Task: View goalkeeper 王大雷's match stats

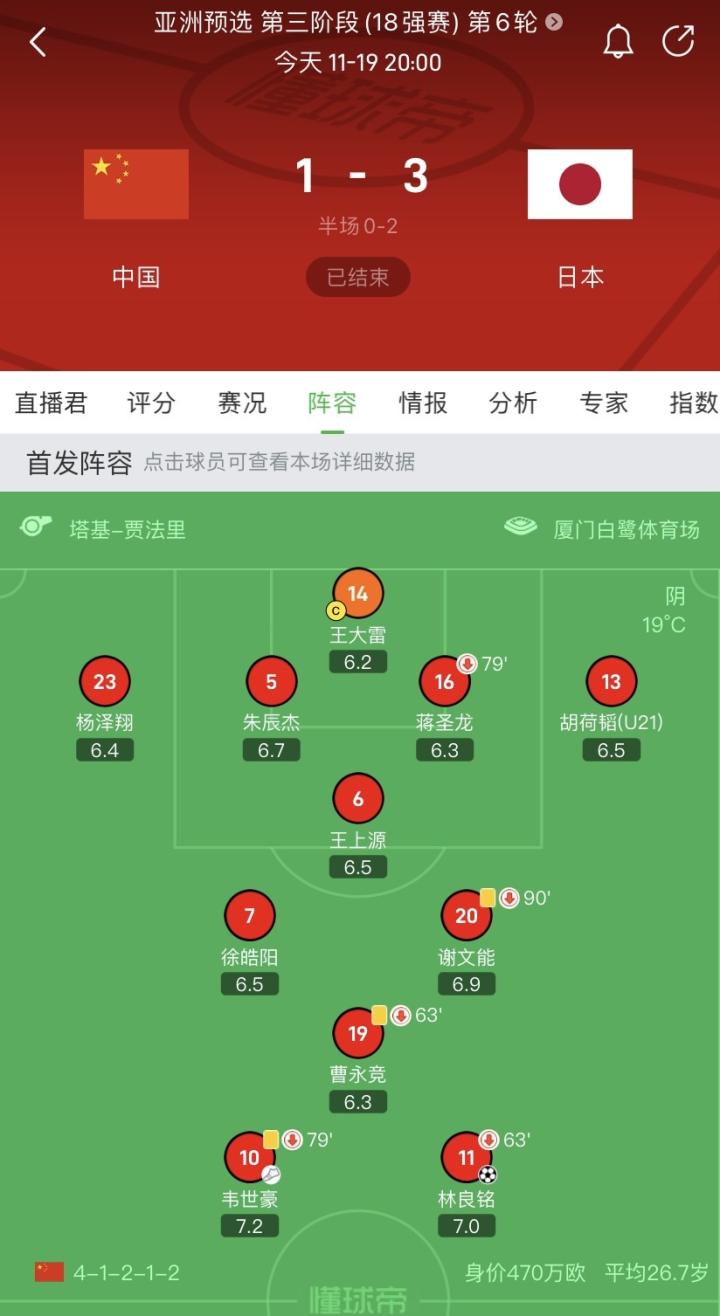Action: 358,594
